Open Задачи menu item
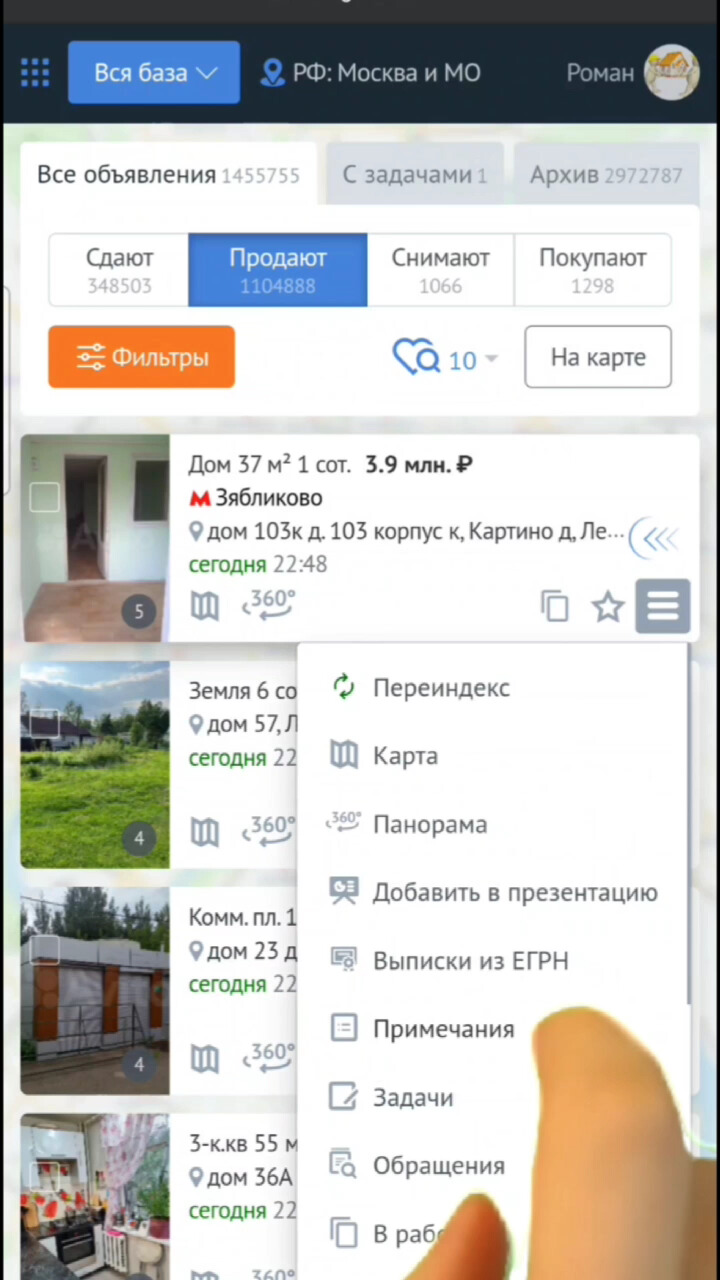The width and height of the screenshot is (720, 1280). coord(412,1097)
